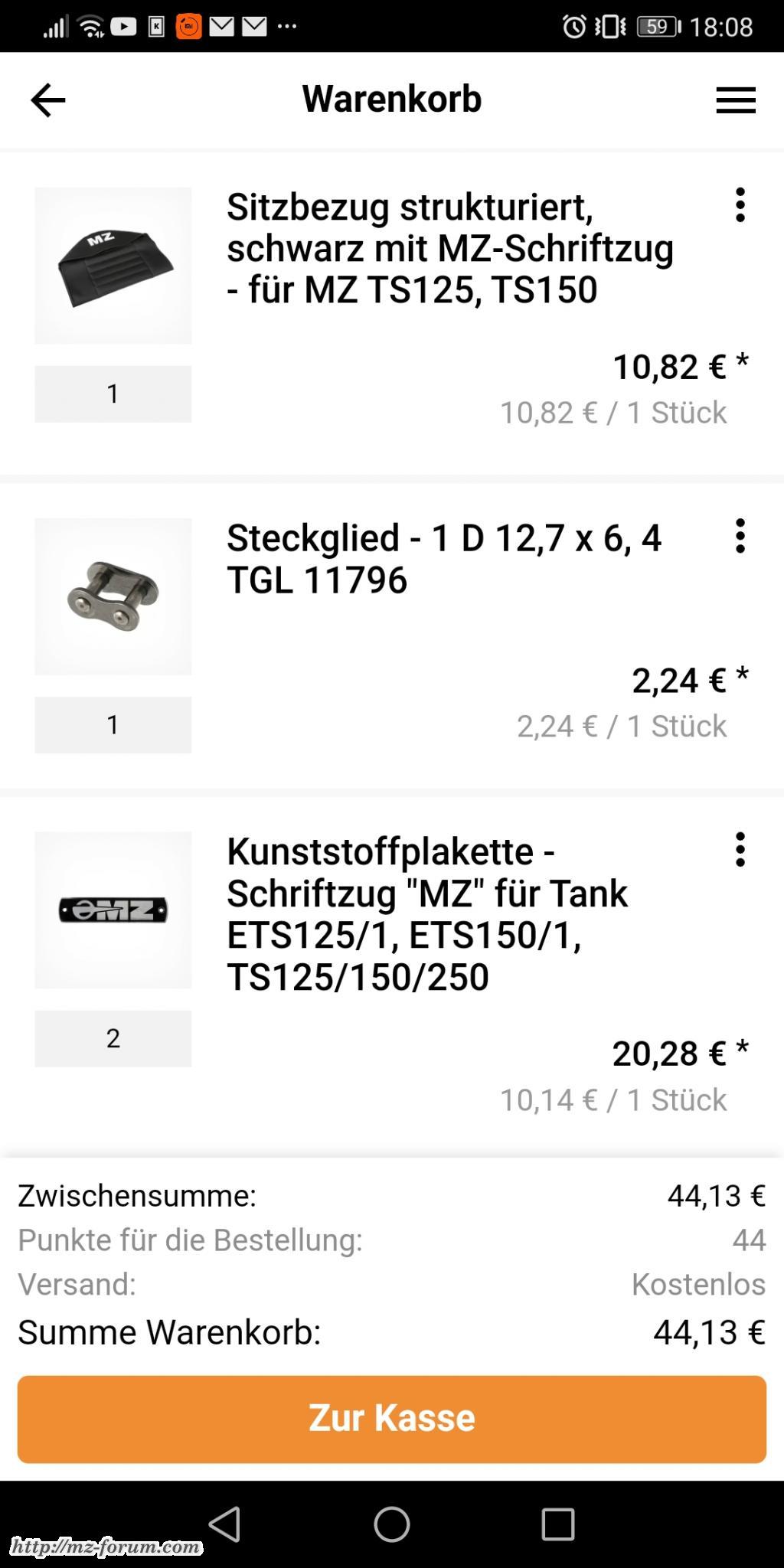The width and height of the screenshot is (784, 1568).
Task: Change quantity of the Kunststoffplakette item
Action: (x=113, y=1039)
